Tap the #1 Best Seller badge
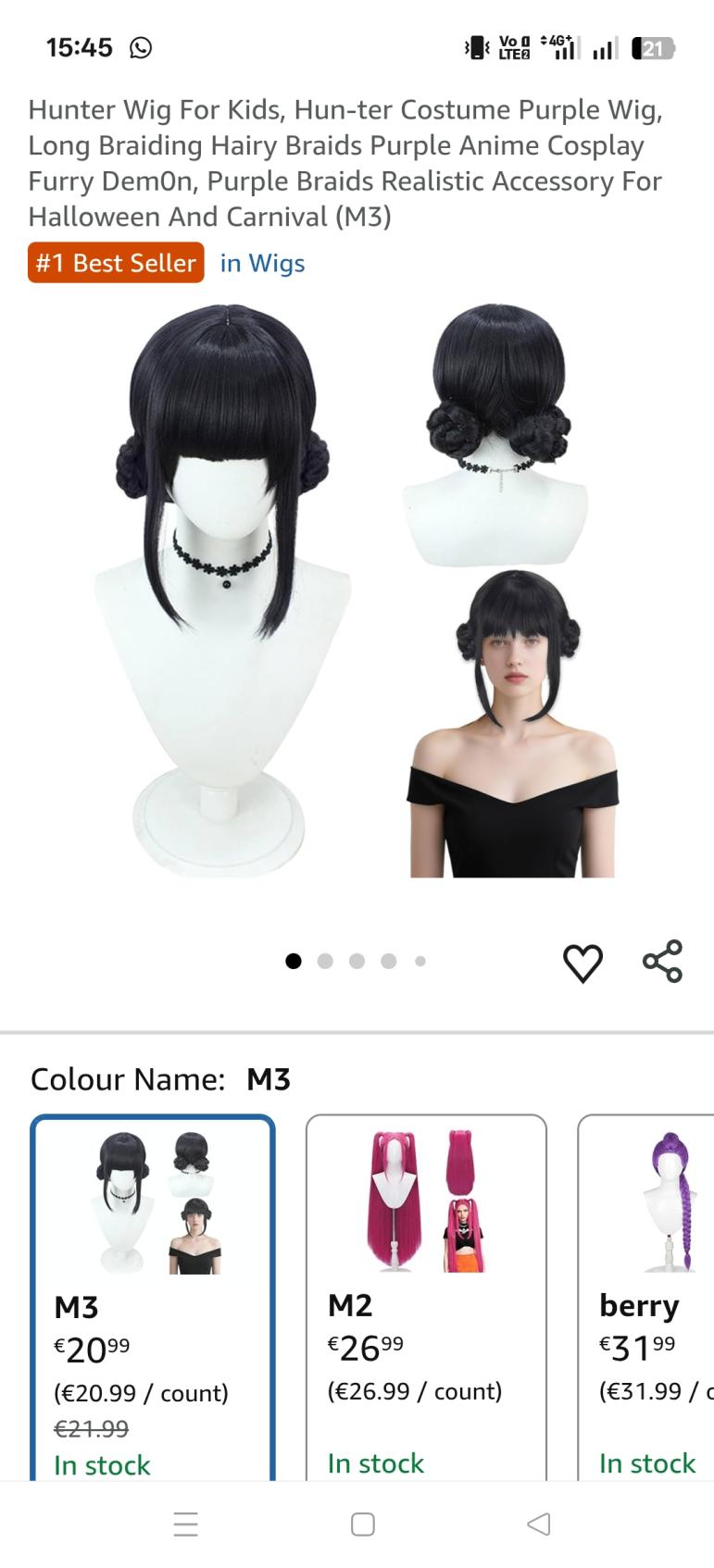This screenshot has height=1568, width=714. (116, 263)
